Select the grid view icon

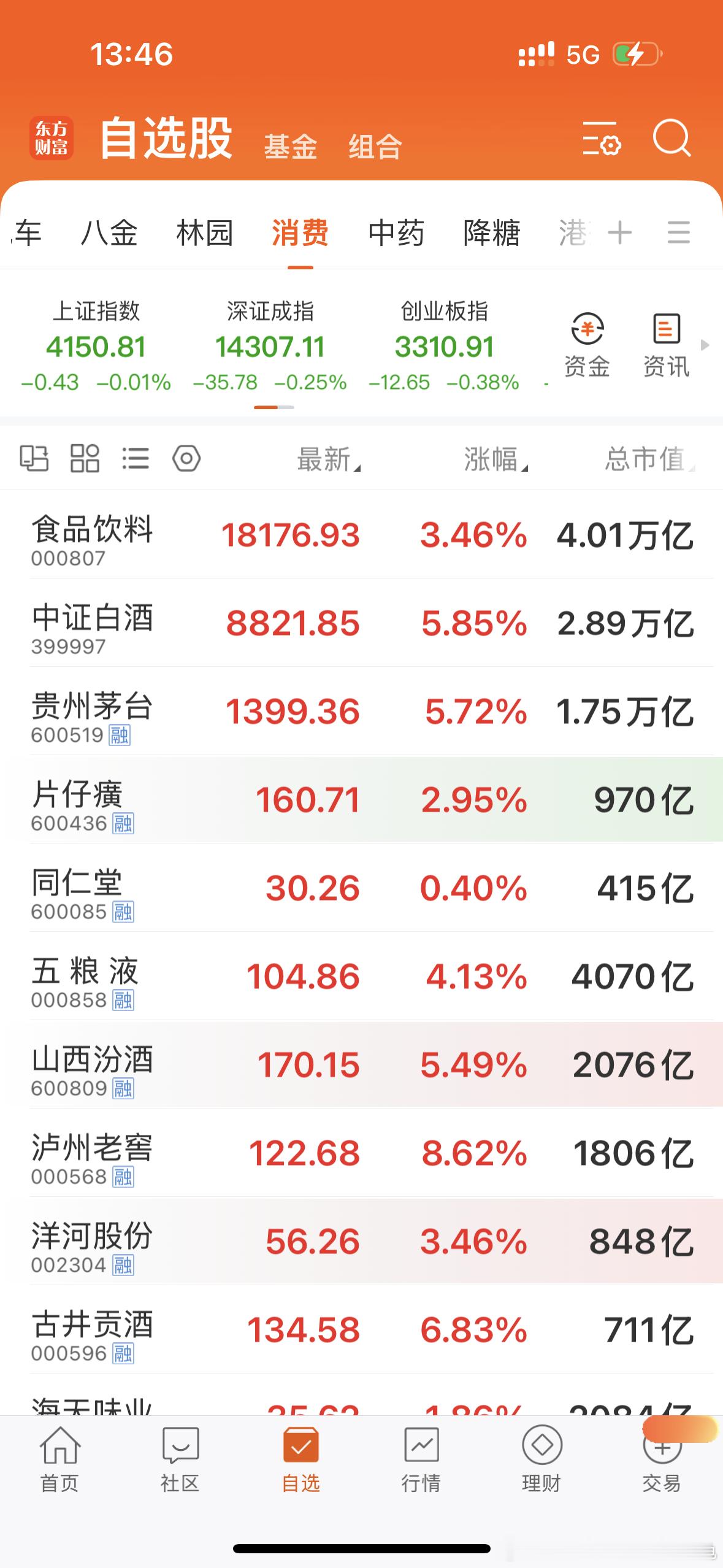[x=84, y=458]
